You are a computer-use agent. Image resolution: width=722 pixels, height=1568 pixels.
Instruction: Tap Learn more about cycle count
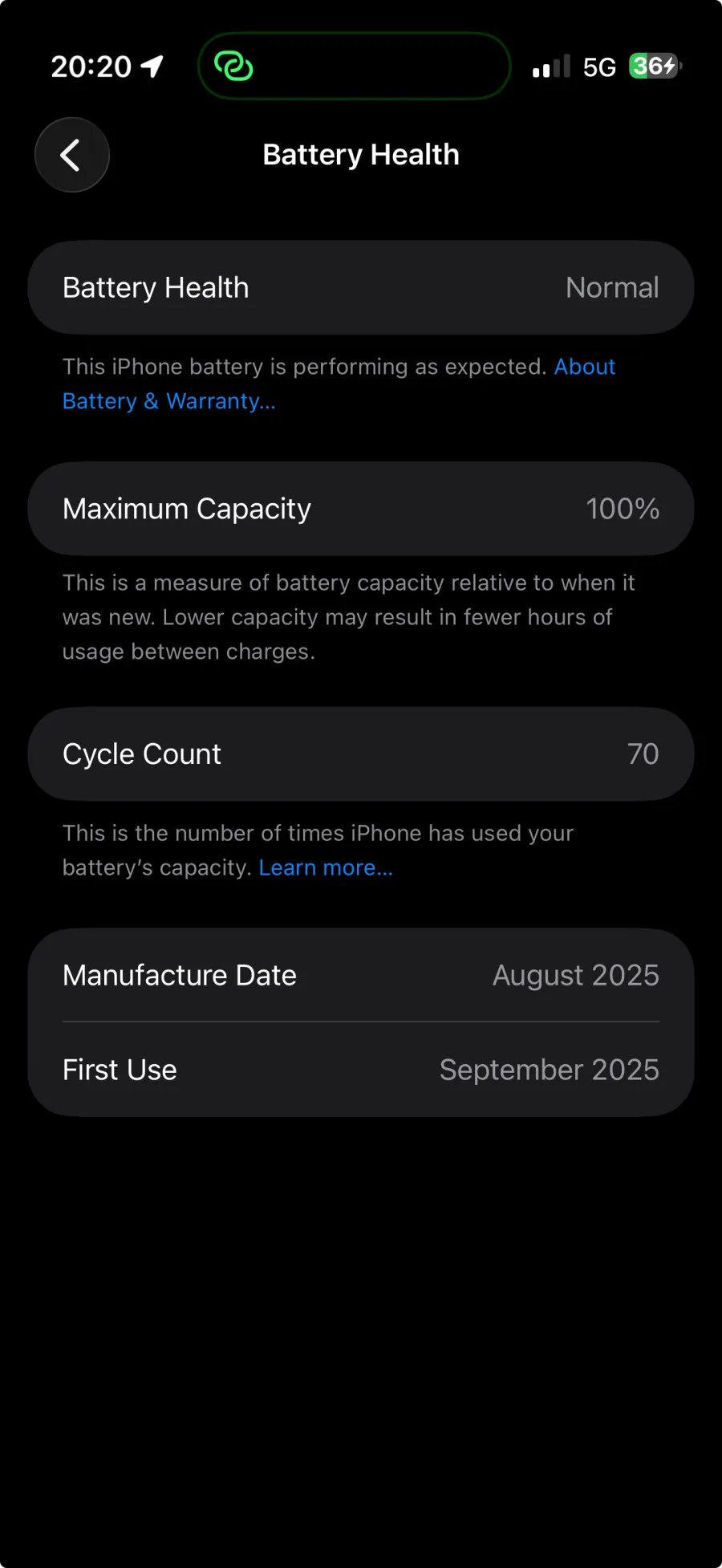pos(326,867)
